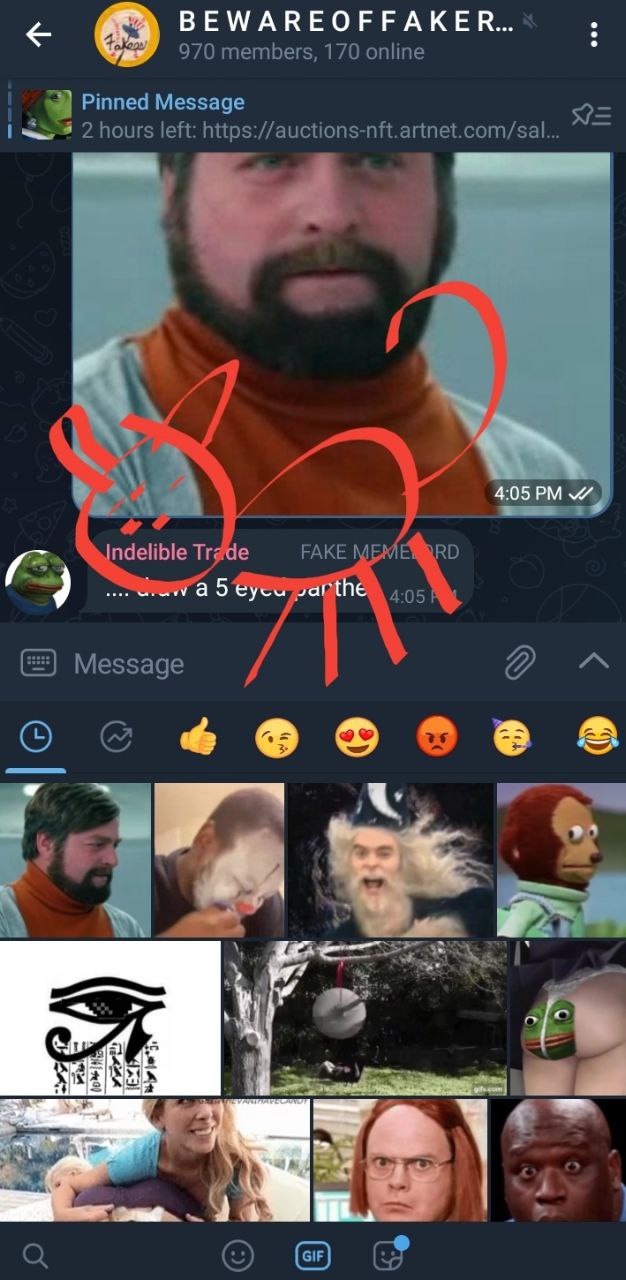Focus the Message input field
626x1280 pixels.
[x=280, y=664]
